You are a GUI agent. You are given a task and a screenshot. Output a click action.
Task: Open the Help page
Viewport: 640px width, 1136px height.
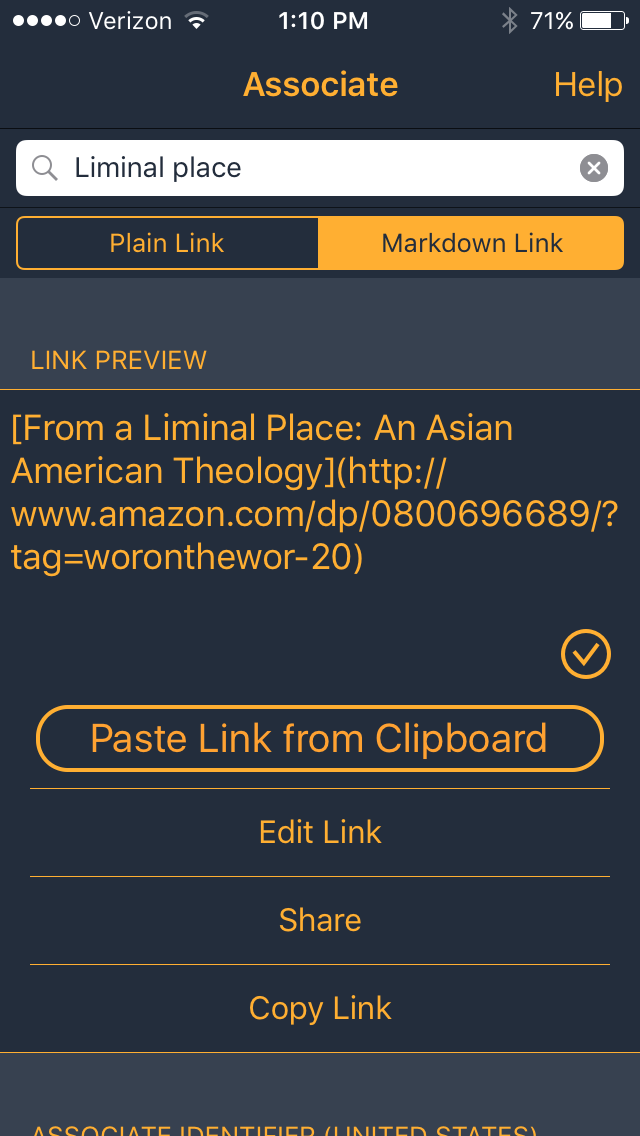click(588, 85)
